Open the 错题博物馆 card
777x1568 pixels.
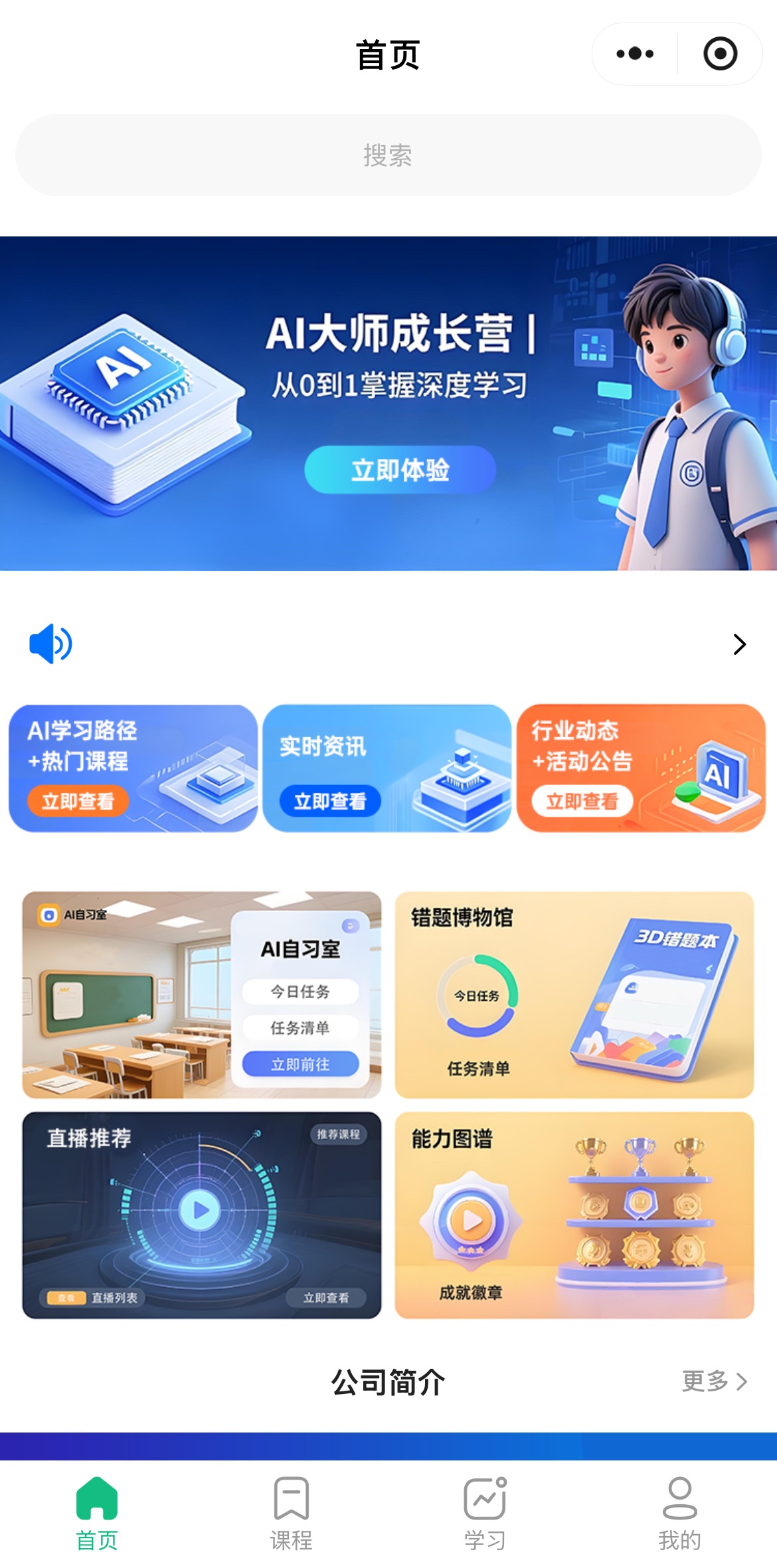[574, 994]
